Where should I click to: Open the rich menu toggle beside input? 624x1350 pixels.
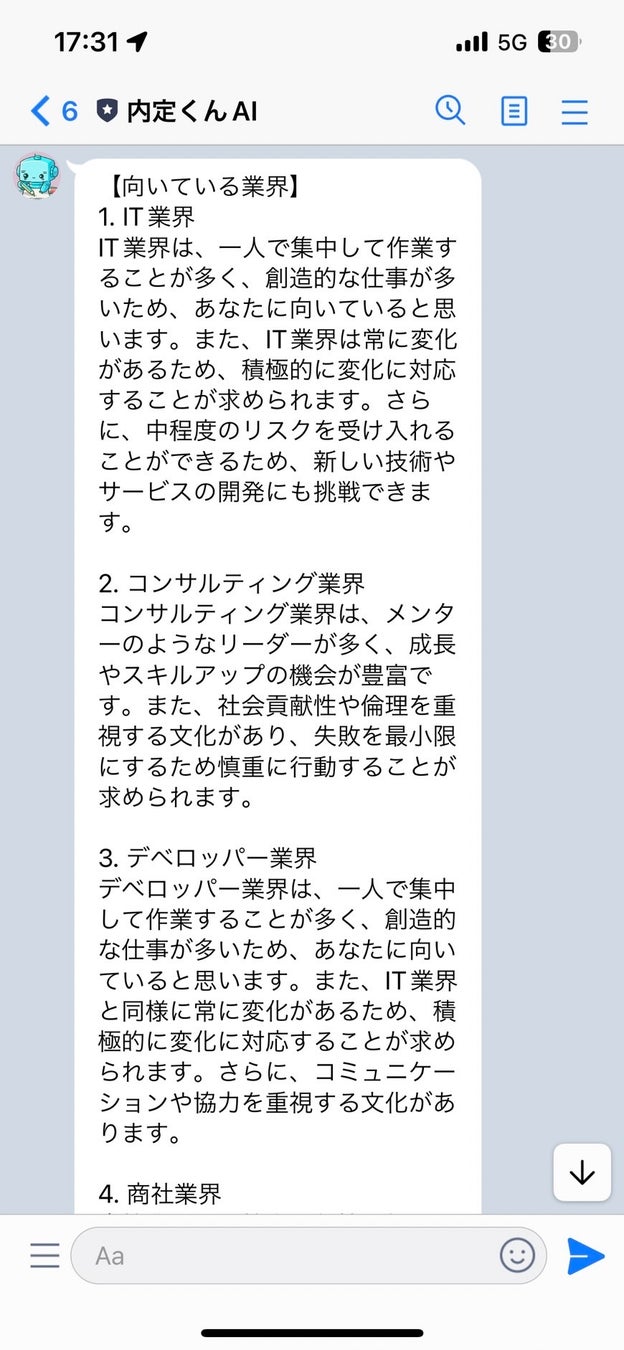pyautogui.click(x=44, y=1255)
